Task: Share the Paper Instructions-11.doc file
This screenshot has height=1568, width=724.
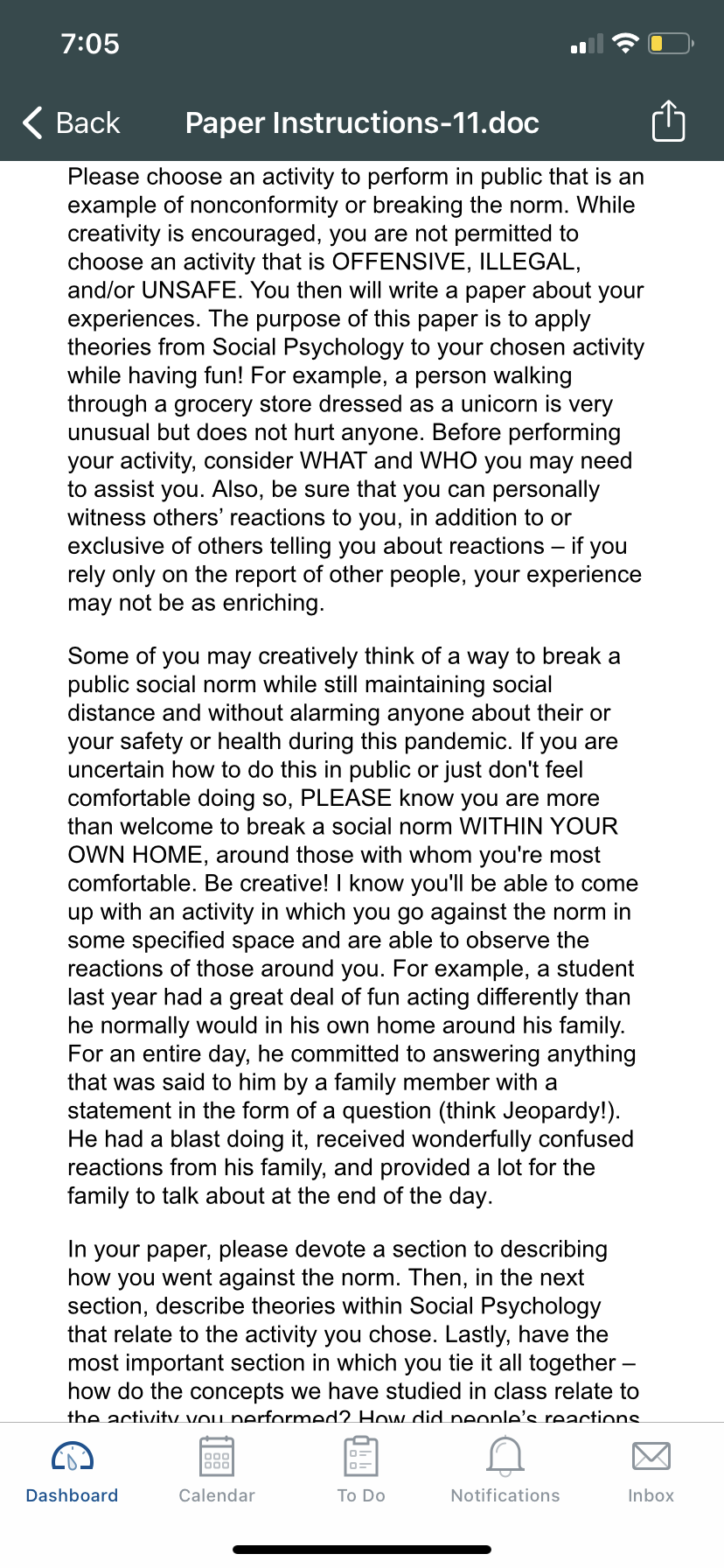Action: pyautogui.click(x=668, y=121)
